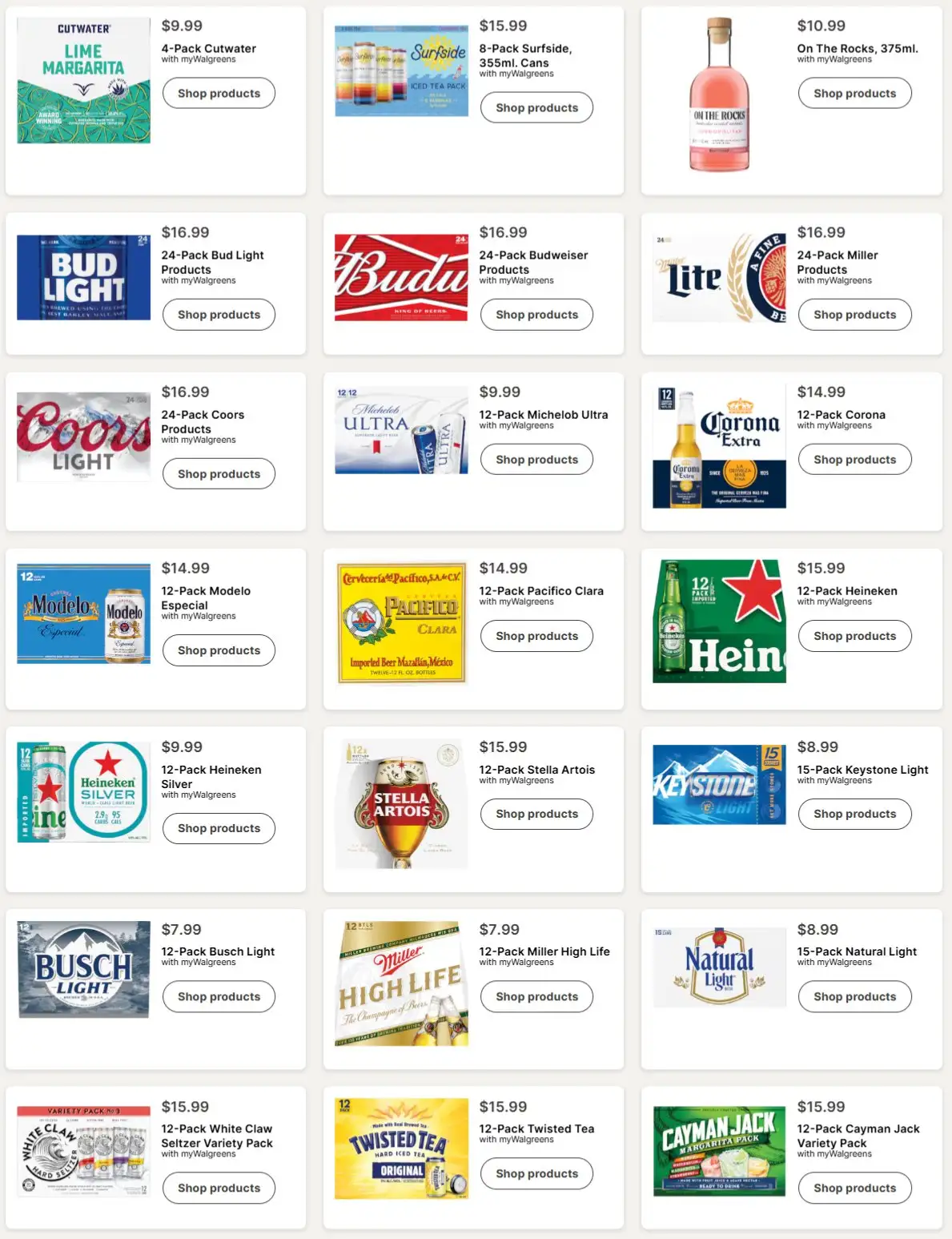Shop Heineken Silver 12-Pack products
Image resolution: width=952 pixels, height=1239 pixels.
click(x=219, y=828)
